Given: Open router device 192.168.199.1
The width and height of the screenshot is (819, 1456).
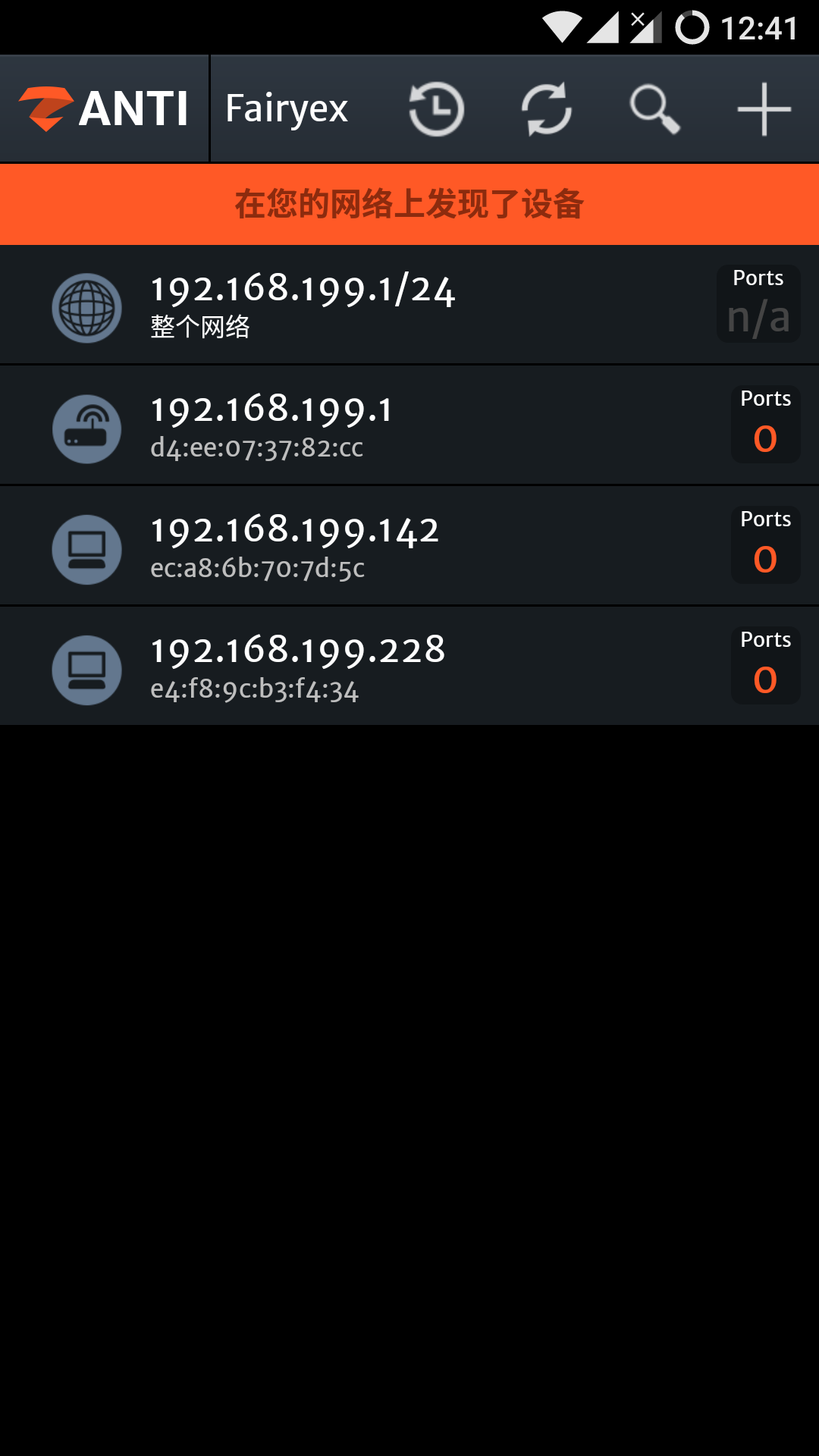Looking at the screenshot, I should click(x=409, y=426).
